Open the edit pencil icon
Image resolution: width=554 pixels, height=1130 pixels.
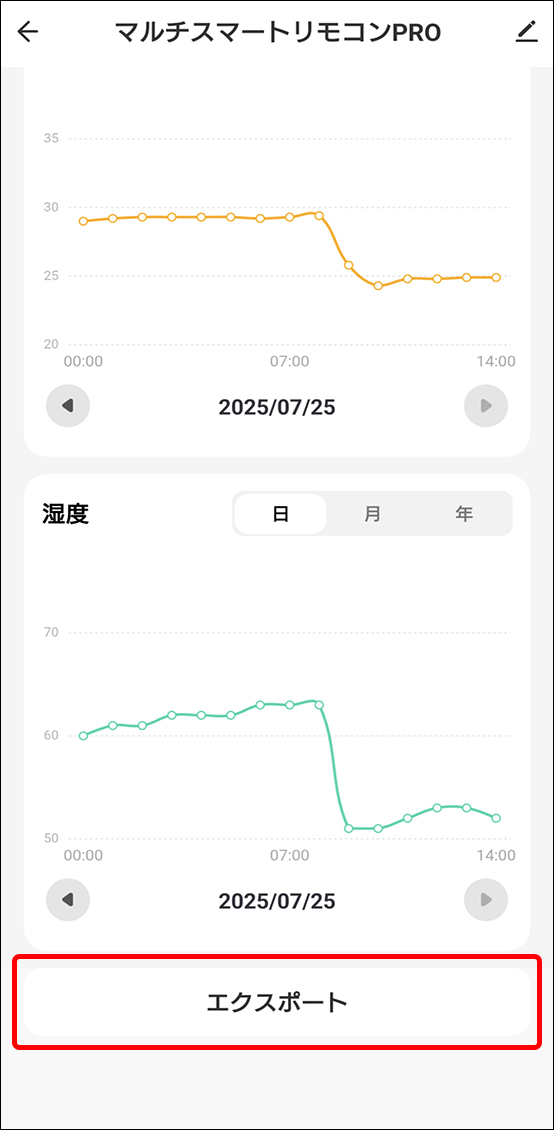tap(527, 32)
